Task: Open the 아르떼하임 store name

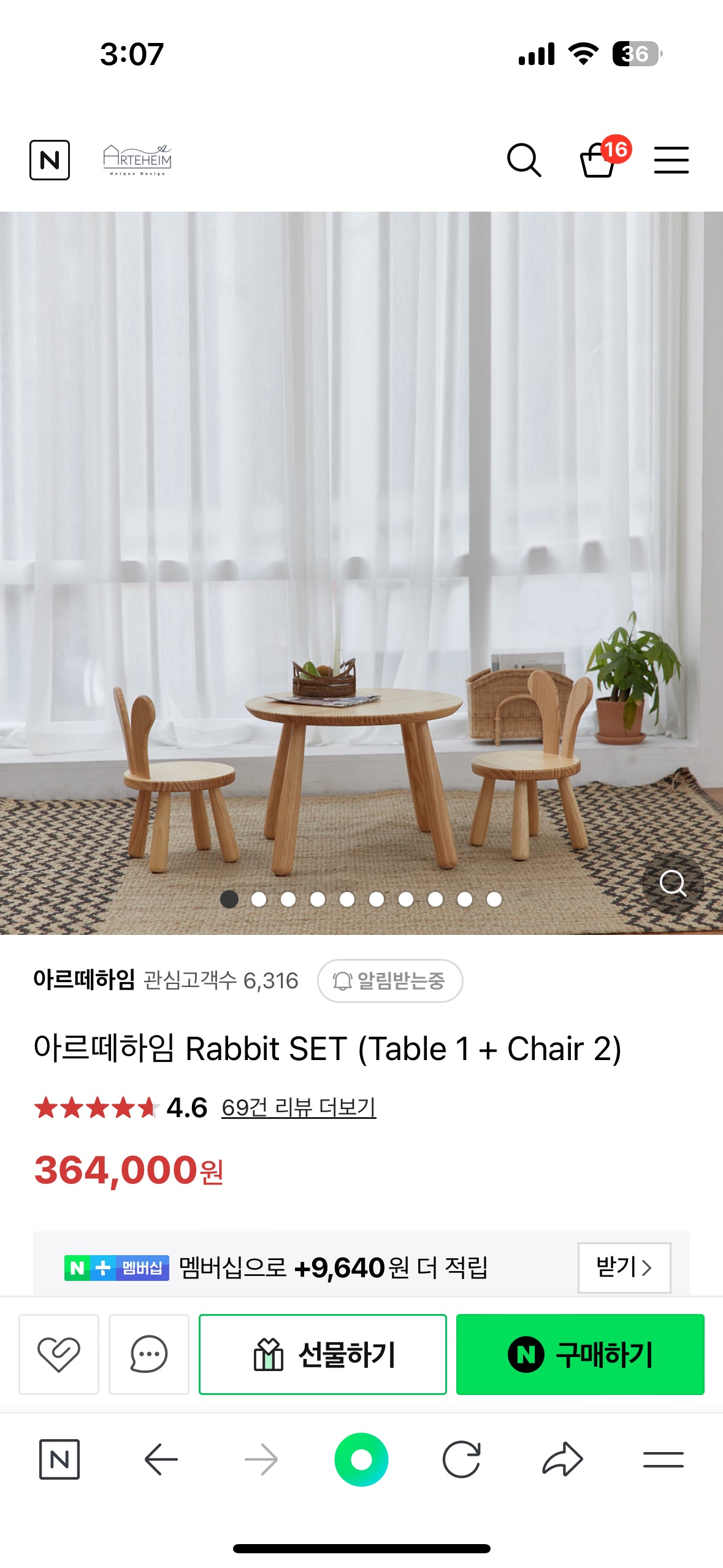Action: (x=84, y=980)
